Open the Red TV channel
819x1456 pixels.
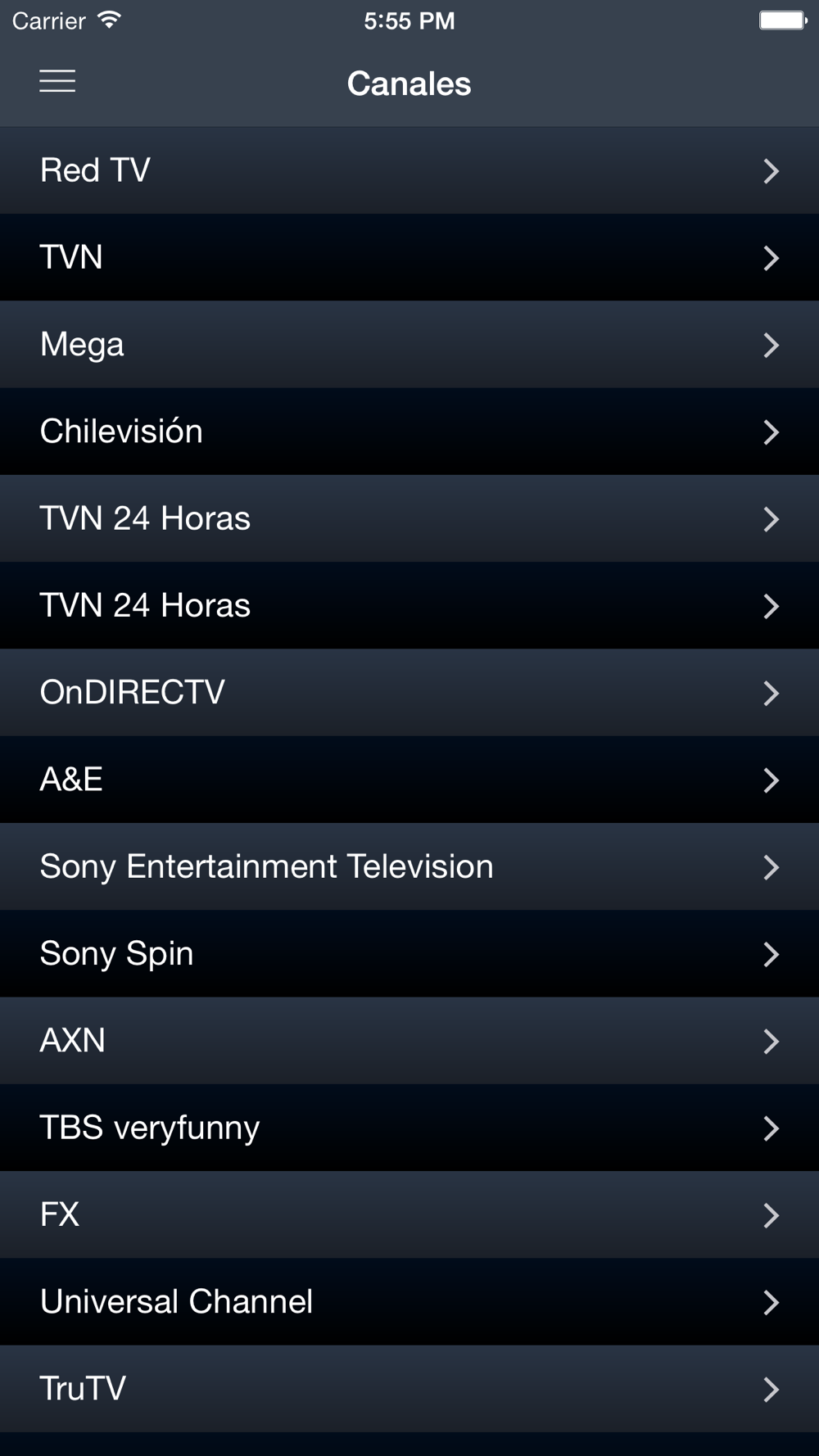(x=409, y=170)
